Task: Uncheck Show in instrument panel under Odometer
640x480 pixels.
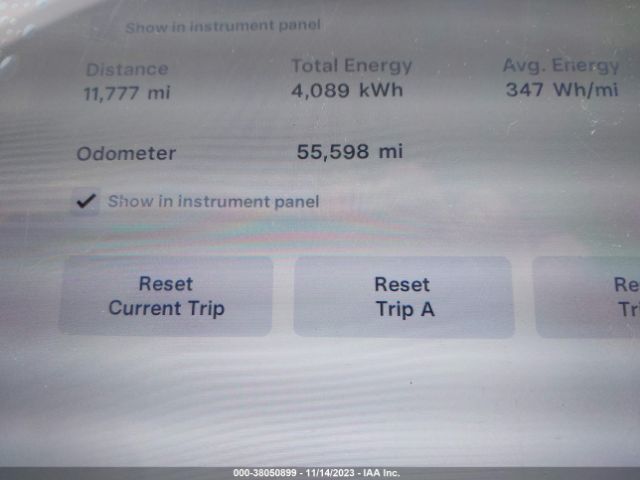Action: click(87, 201)
